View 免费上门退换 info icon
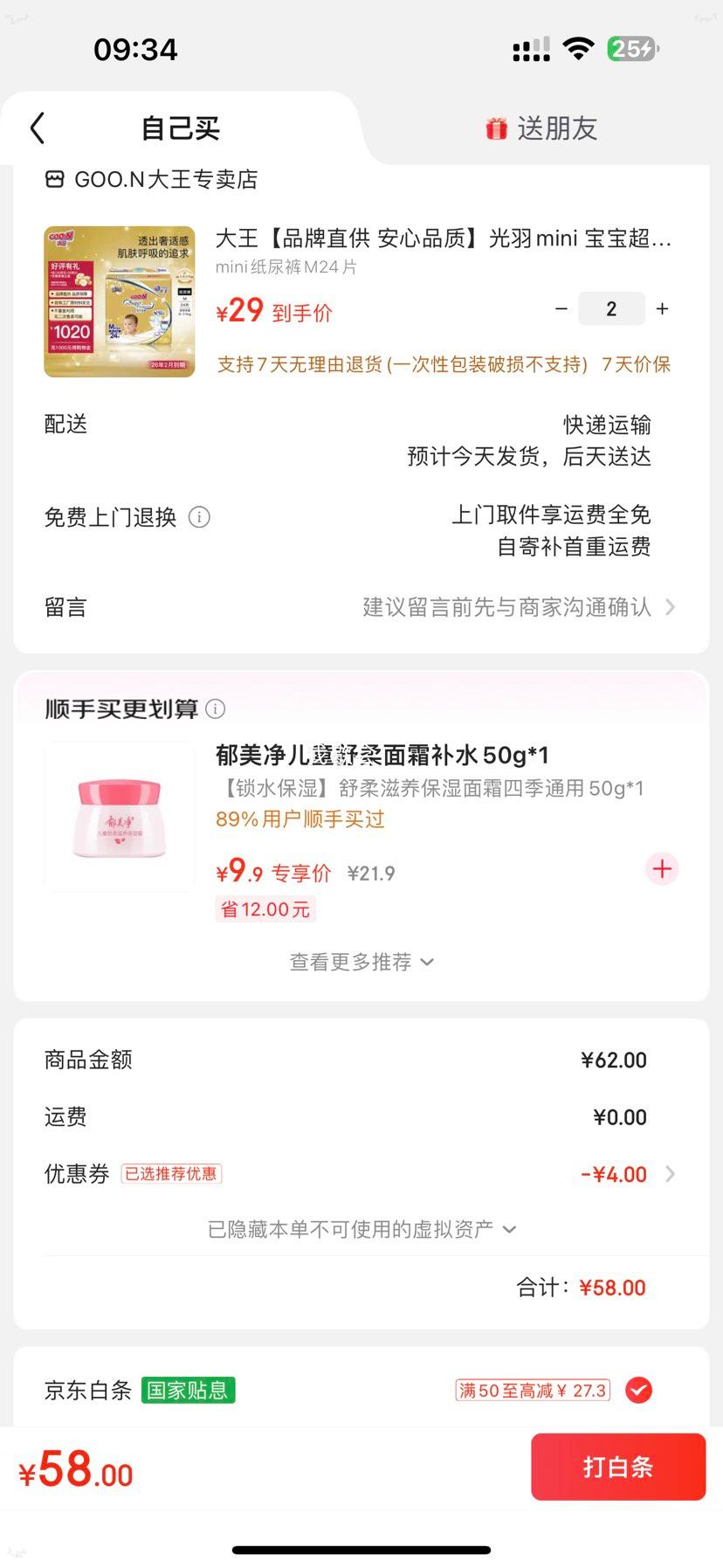Image resolution: width=723 pixels, height=1568 pixels. click(200, 517)
